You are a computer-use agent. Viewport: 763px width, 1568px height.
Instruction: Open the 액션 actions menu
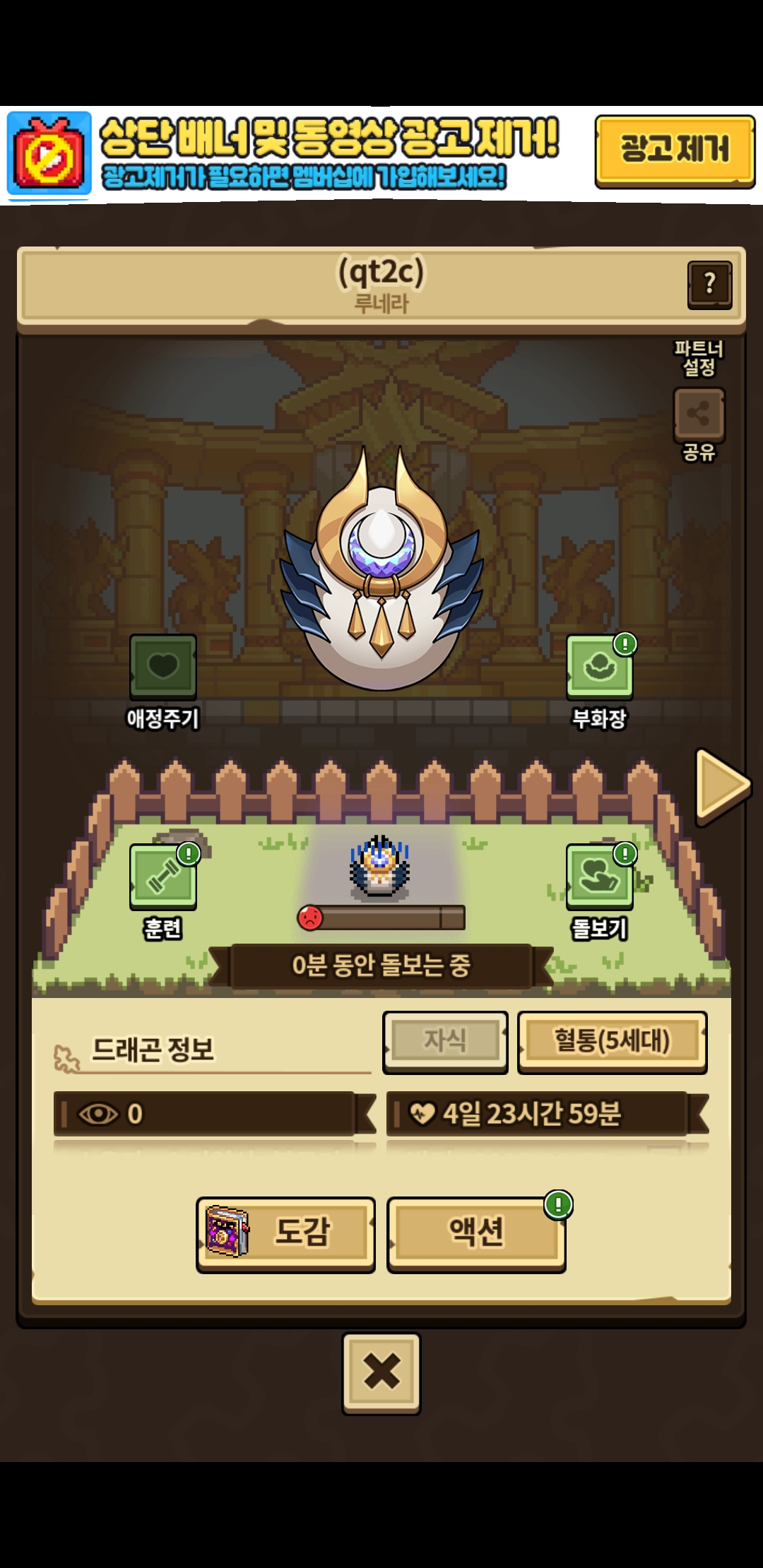coord(476,1233)
